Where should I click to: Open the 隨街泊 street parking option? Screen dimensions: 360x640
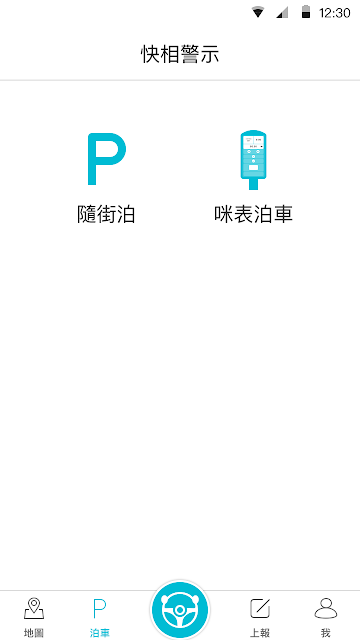tap(106, 178)
